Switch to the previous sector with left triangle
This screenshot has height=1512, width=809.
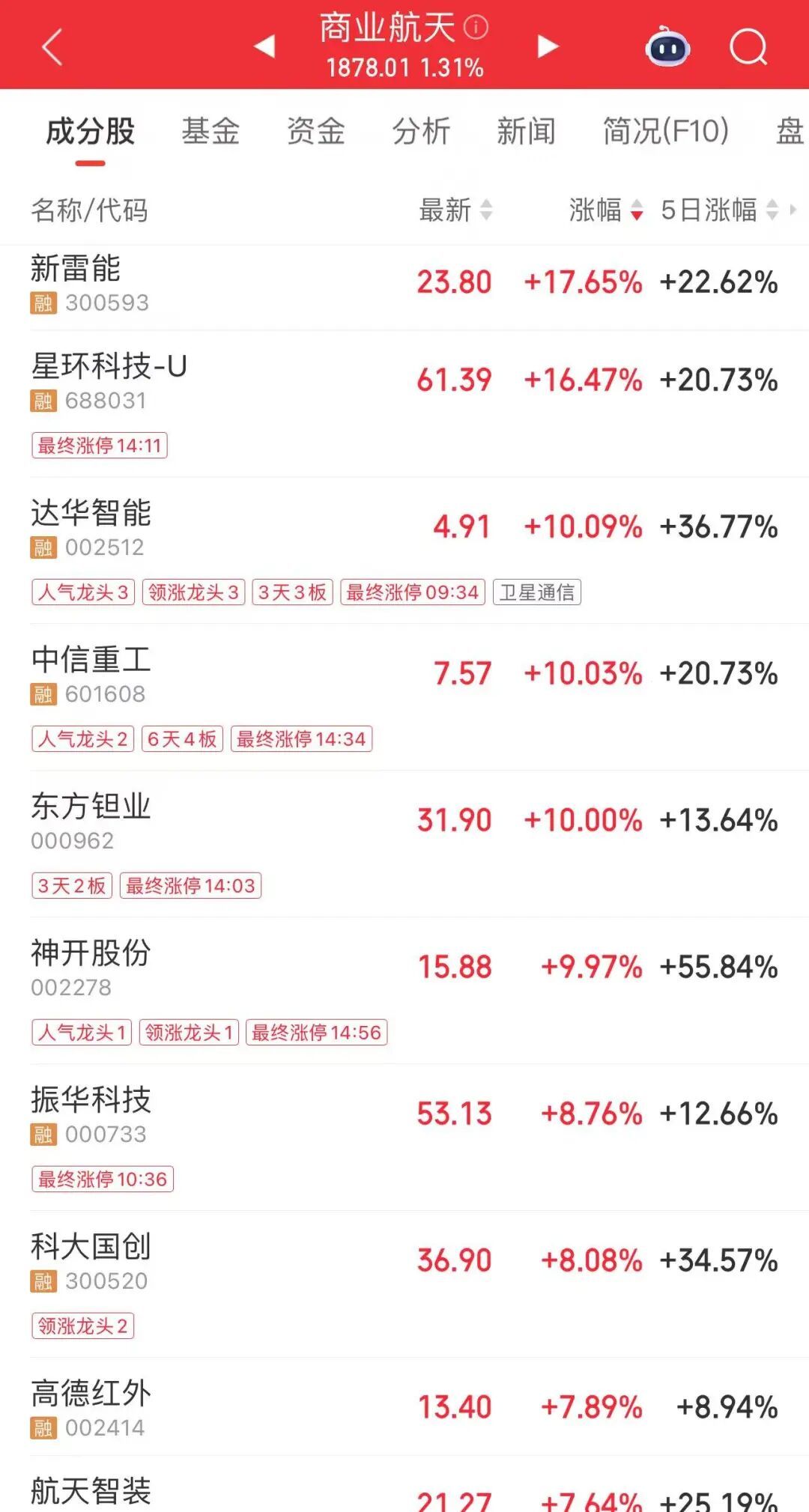point(264,46)
